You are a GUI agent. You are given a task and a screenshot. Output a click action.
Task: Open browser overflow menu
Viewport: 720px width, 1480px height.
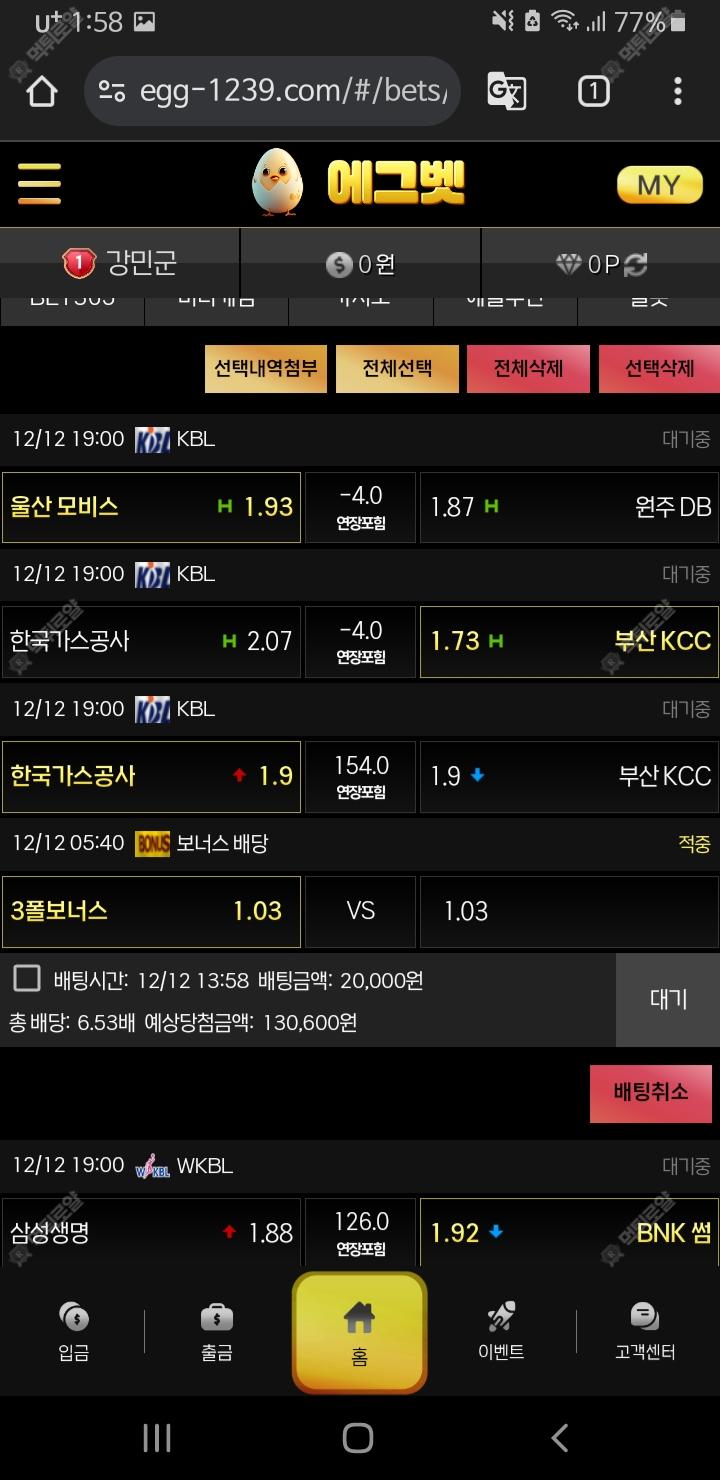677,92
